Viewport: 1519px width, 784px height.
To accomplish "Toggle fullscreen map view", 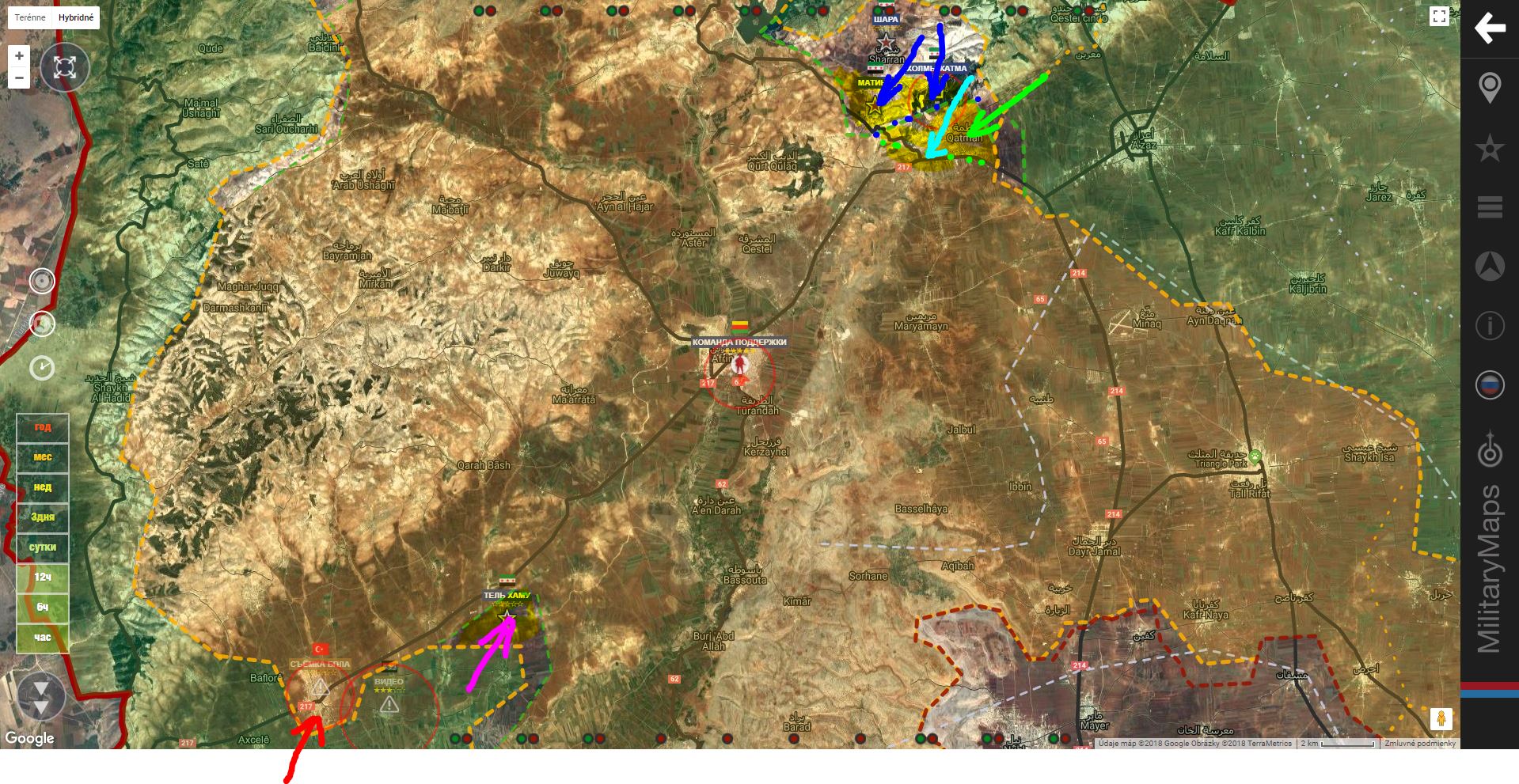I will pos(1439,17).
